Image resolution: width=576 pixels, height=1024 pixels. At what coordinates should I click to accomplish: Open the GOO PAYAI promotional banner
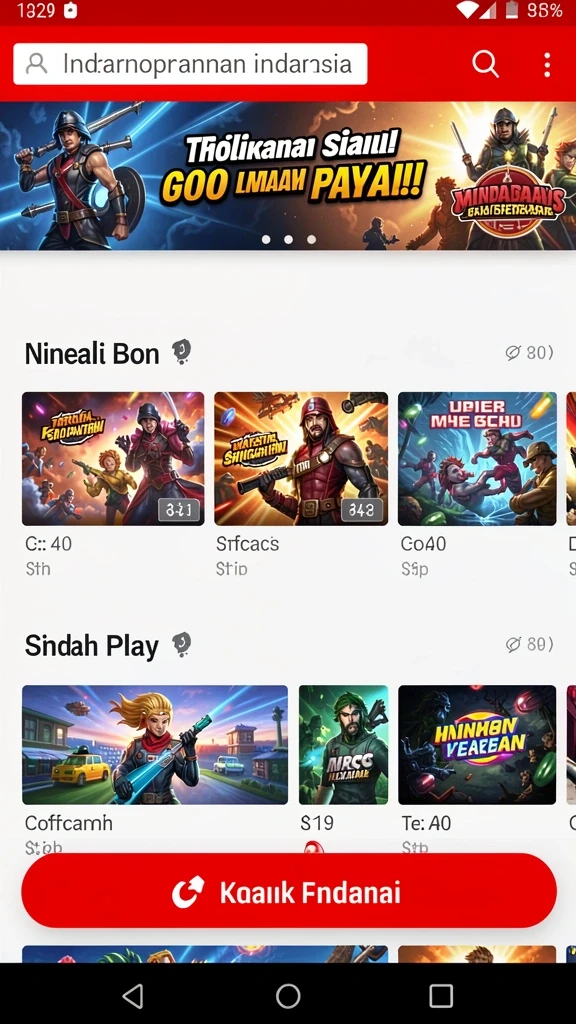288,176
